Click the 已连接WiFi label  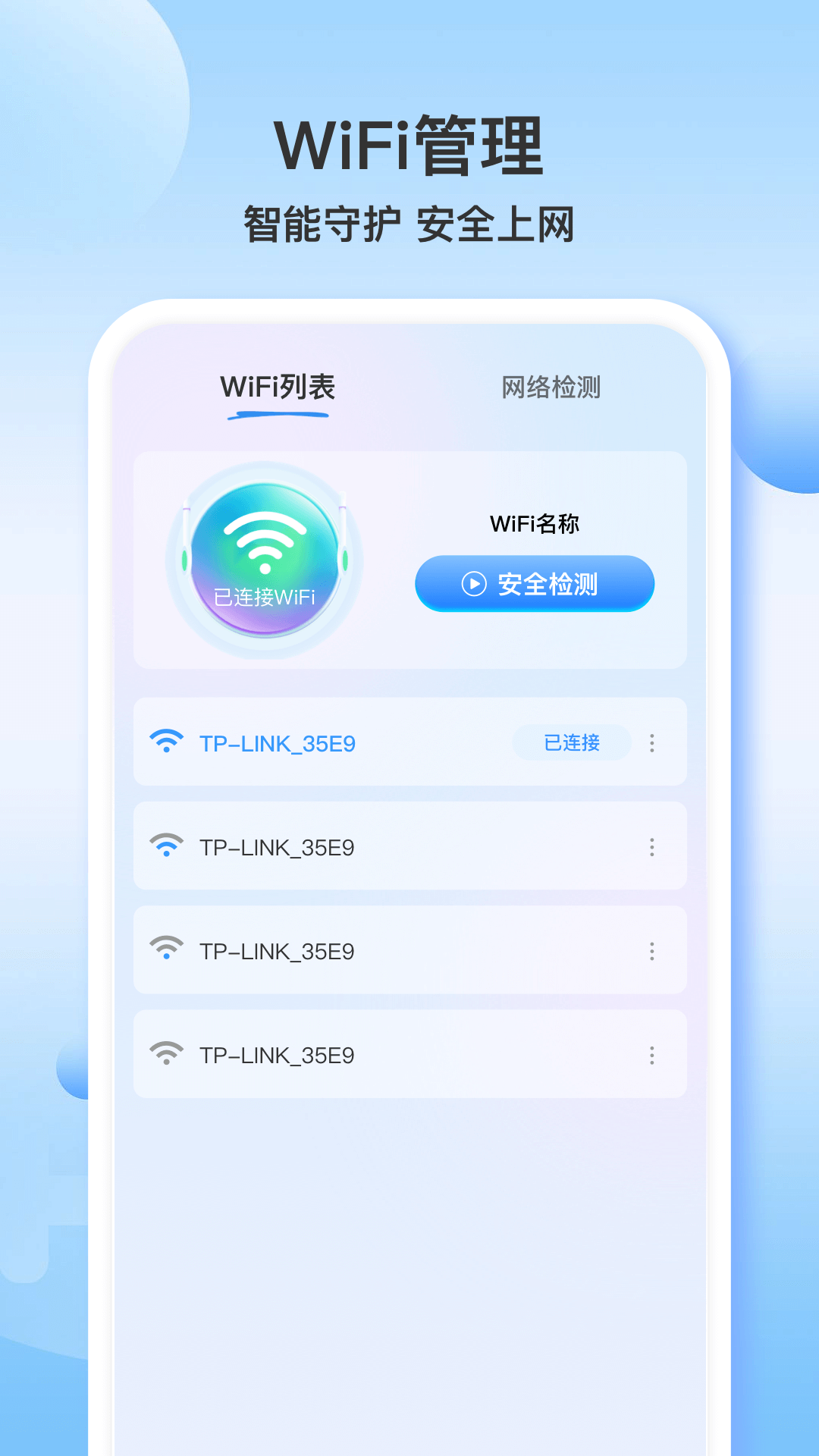coord(265,597)
